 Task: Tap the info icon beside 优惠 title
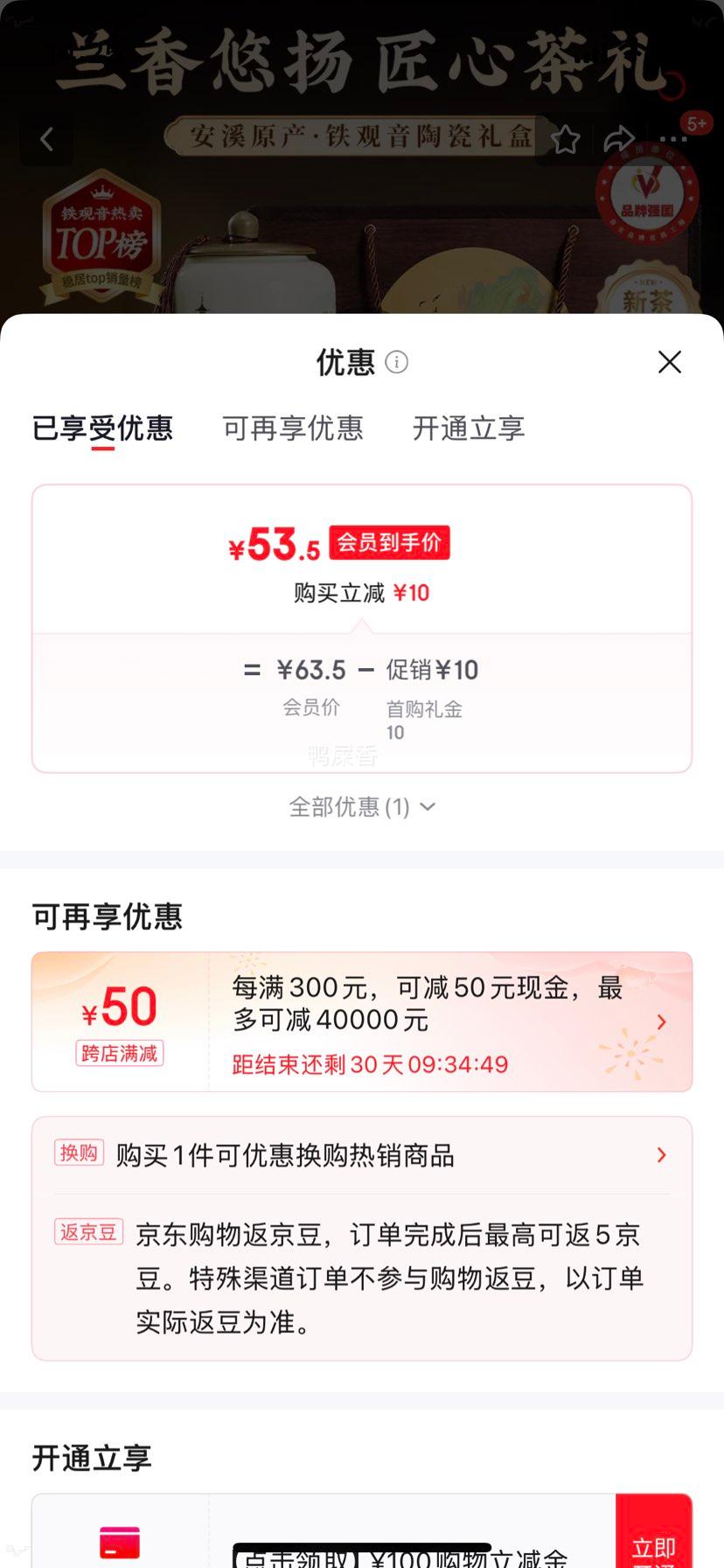(398, 363)
